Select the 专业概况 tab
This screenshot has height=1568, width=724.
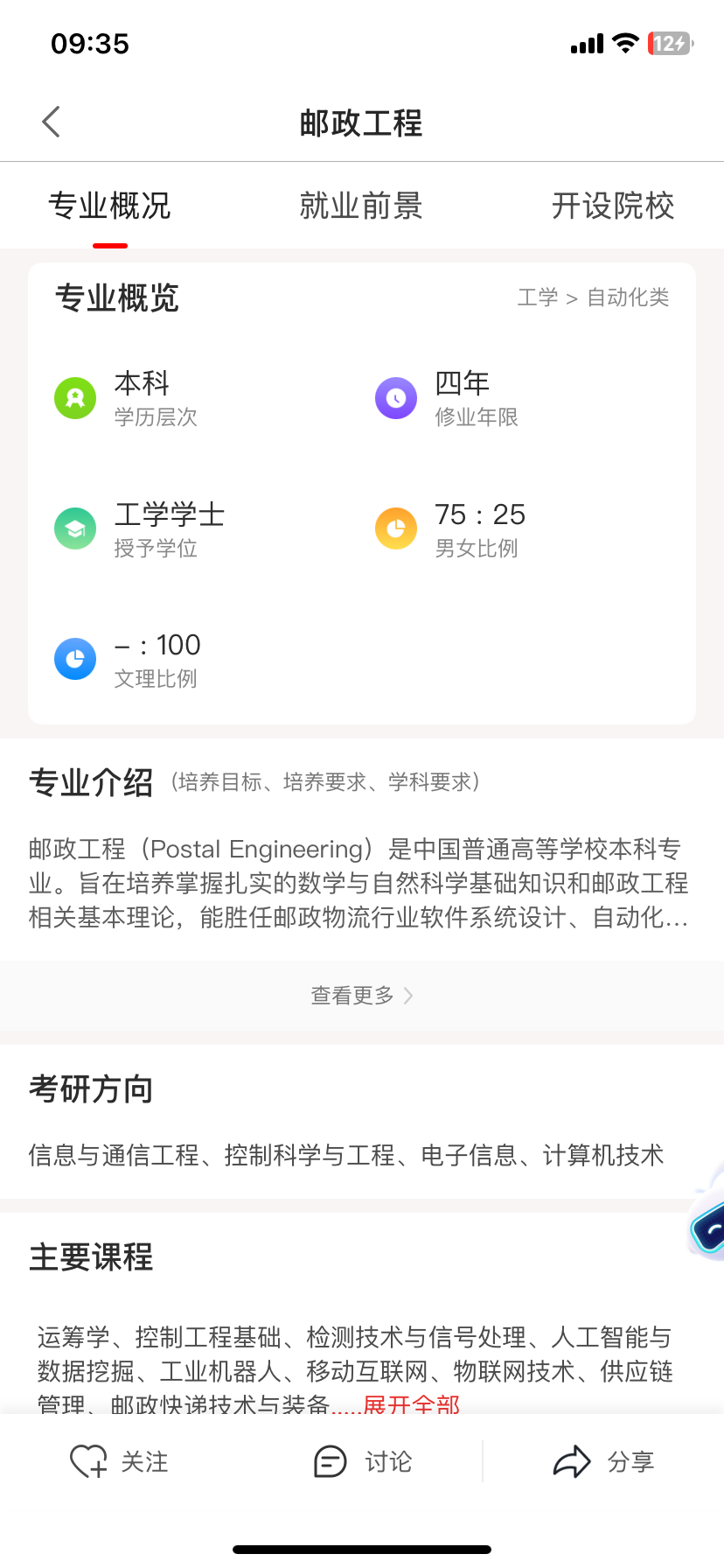[109, 206]
